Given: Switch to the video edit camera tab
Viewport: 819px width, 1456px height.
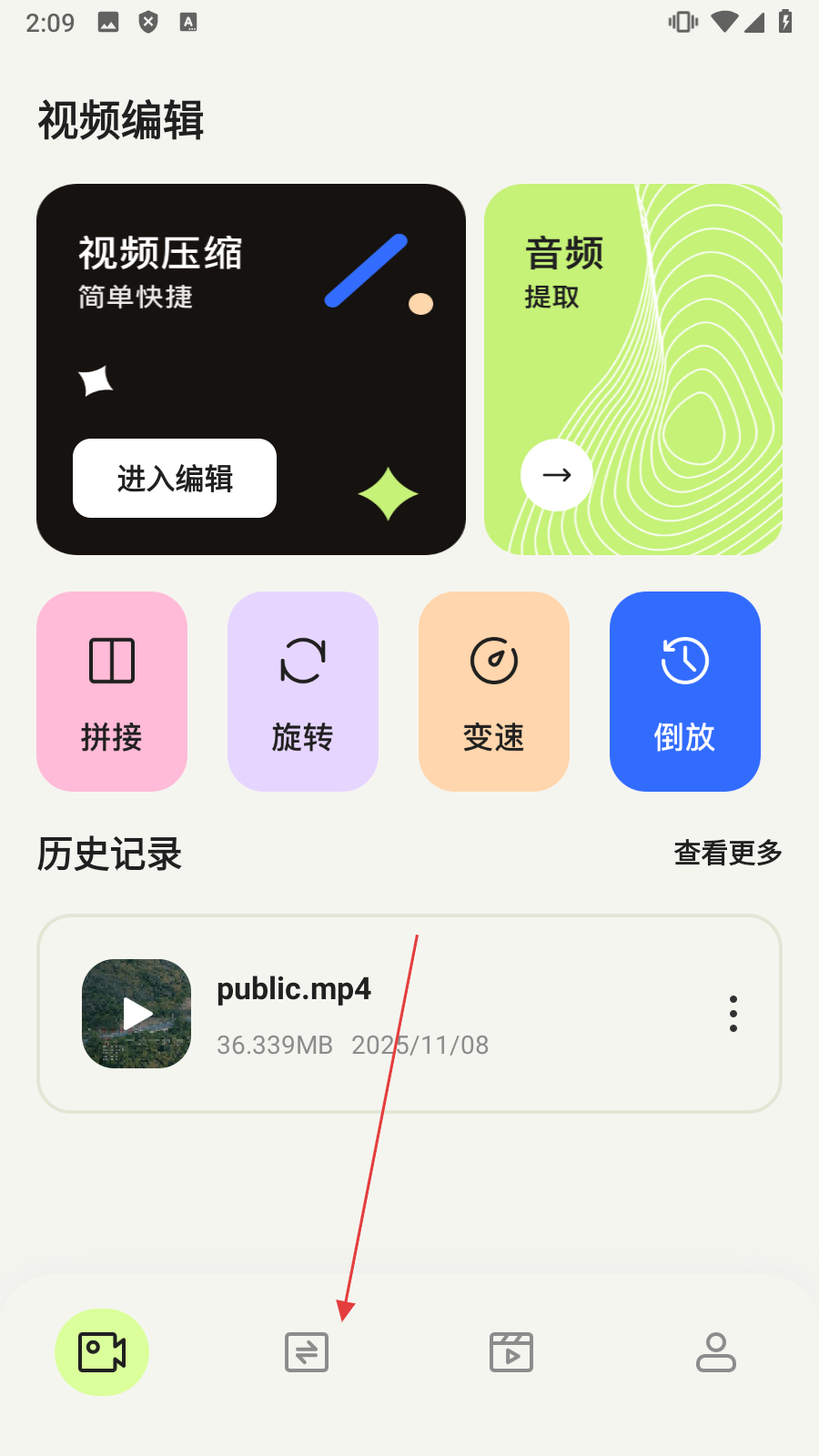Looking at the screenshot, I should coord(102,1352).
